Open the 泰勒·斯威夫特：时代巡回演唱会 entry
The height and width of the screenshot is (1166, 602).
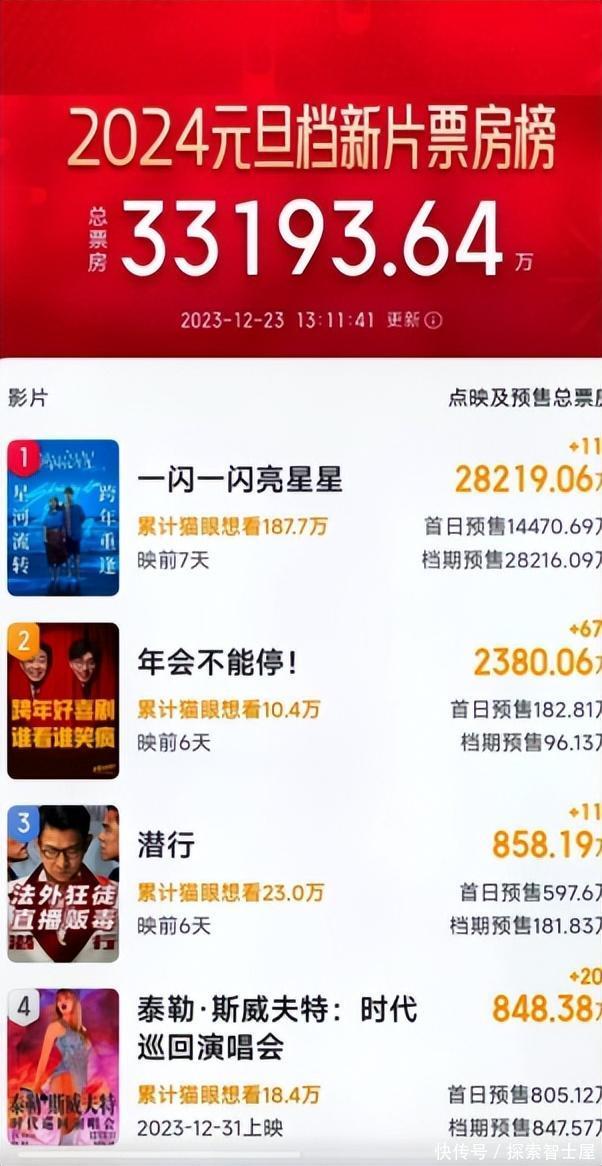tap(277, 1027)
